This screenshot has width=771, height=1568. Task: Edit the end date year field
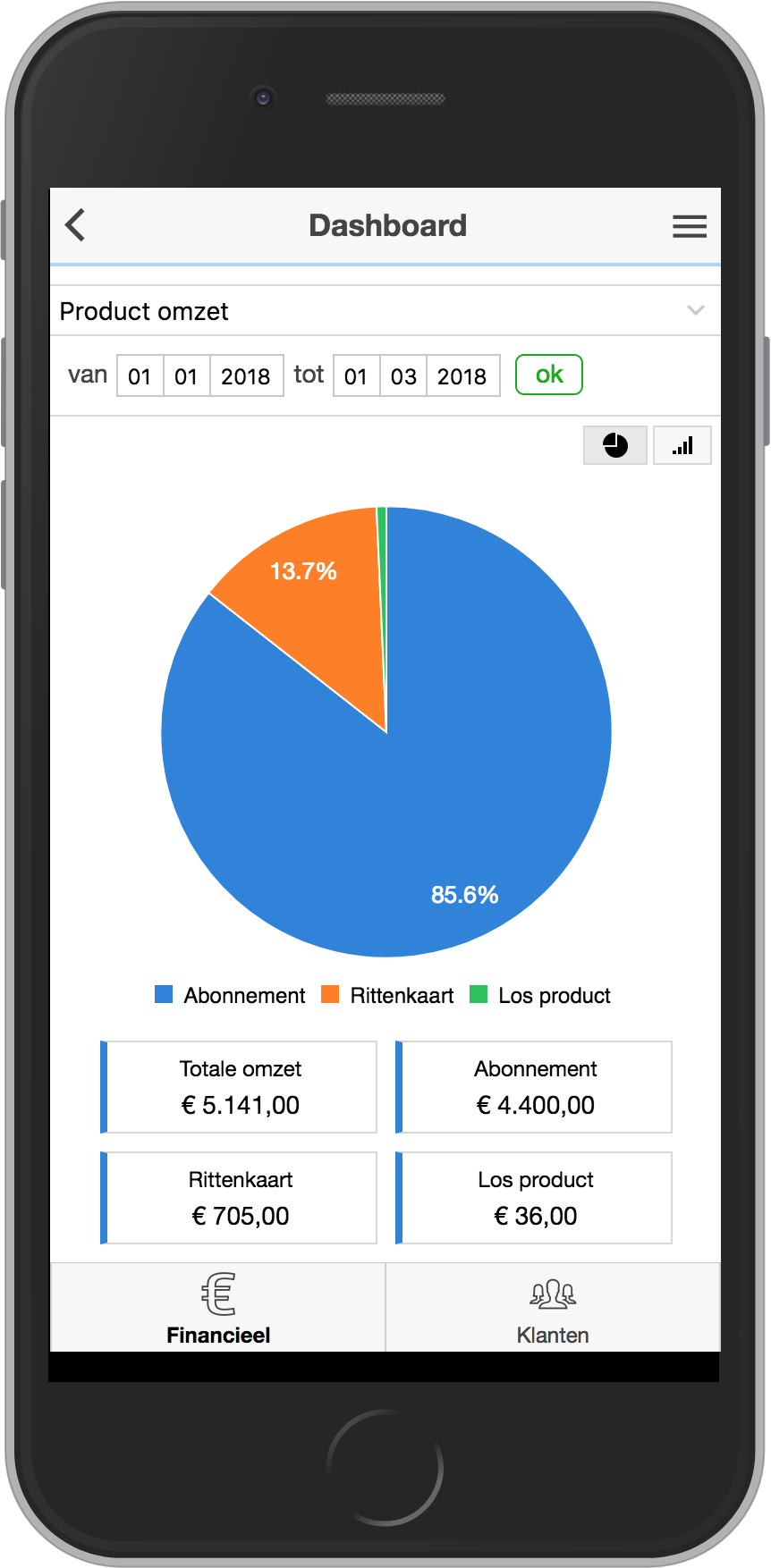(462, 375)
